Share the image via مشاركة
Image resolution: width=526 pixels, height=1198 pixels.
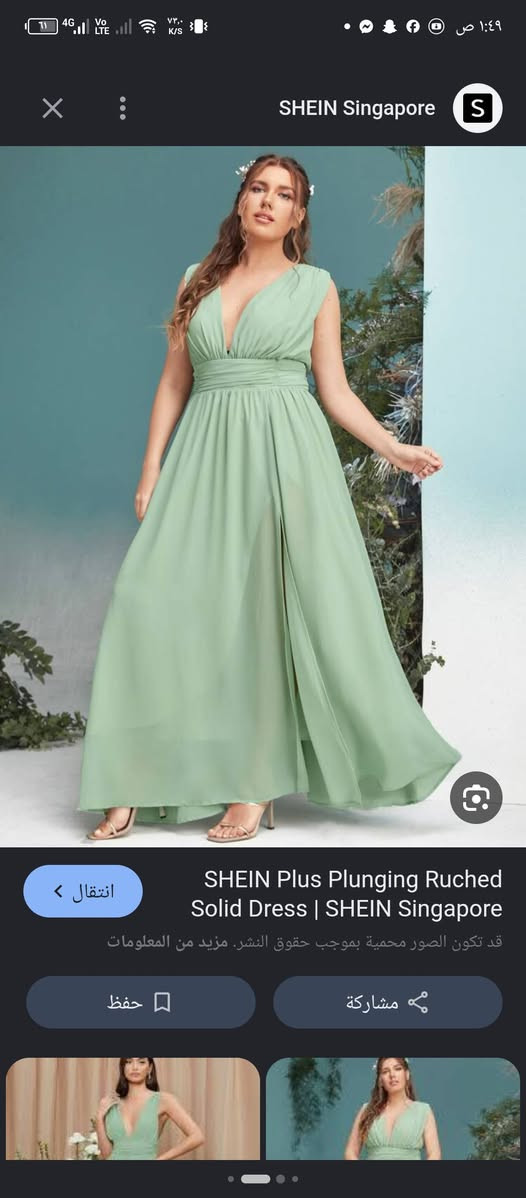coord(388,1002)
